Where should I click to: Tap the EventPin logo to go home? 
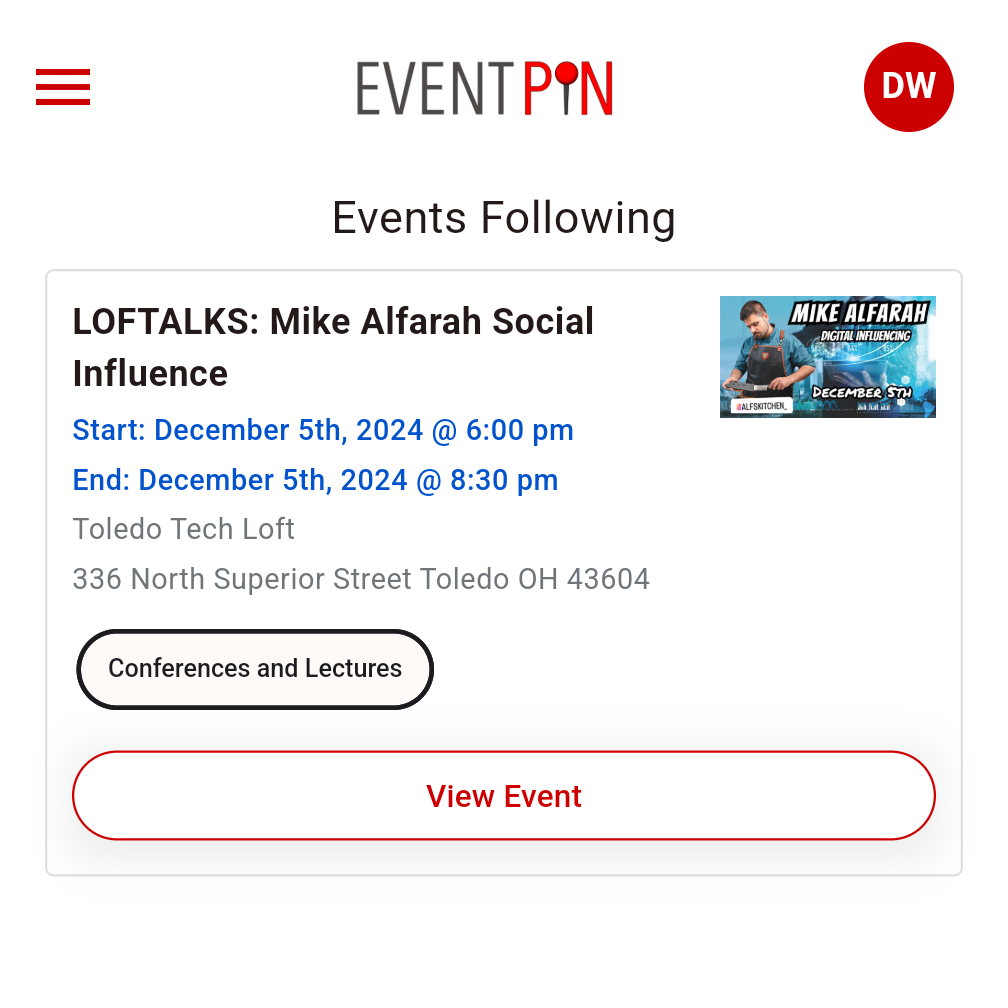pyautogui.click(x=484, y=88)
